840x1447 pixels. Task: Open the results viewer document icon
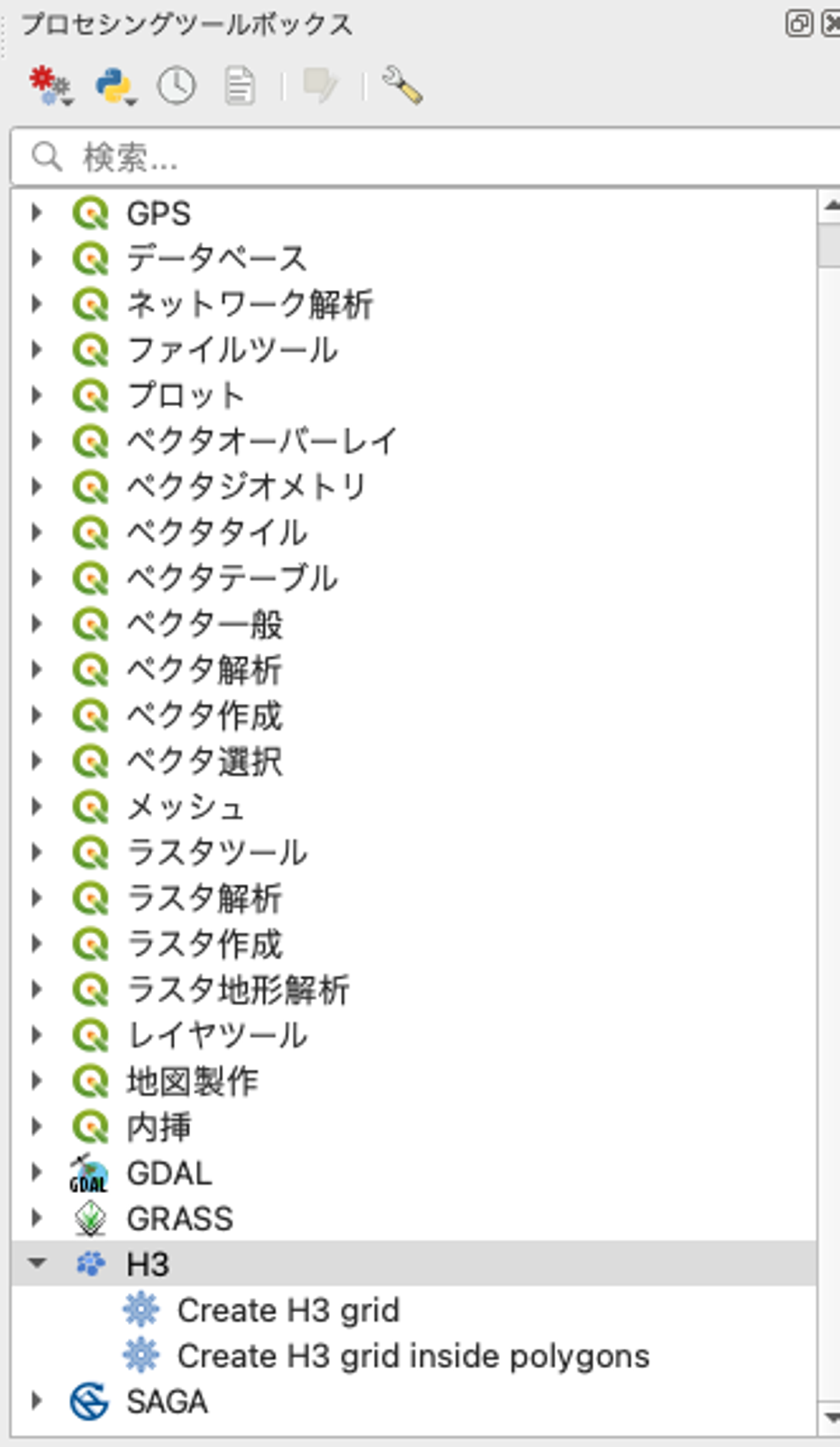coord(240,86)
